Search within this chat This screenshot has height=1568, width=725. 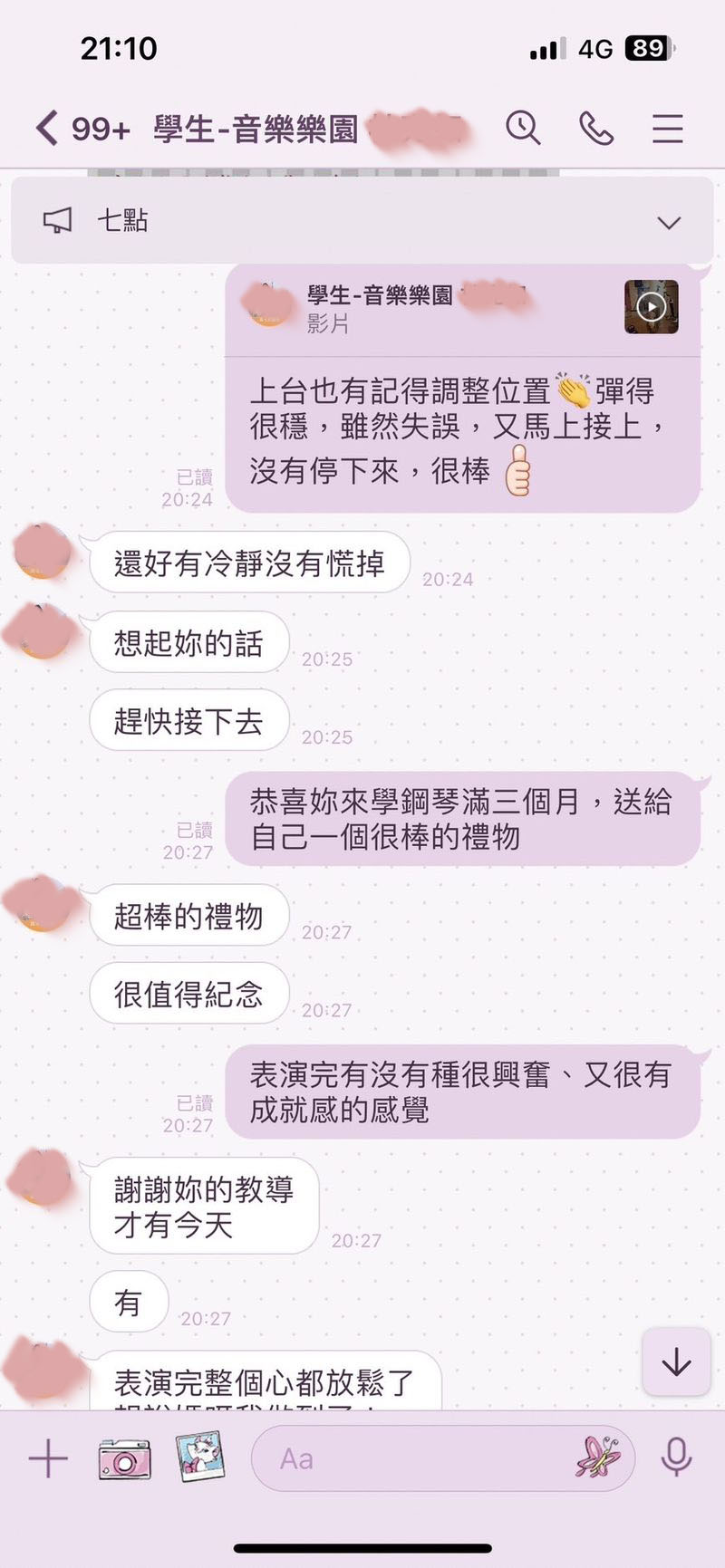[523, 128]
